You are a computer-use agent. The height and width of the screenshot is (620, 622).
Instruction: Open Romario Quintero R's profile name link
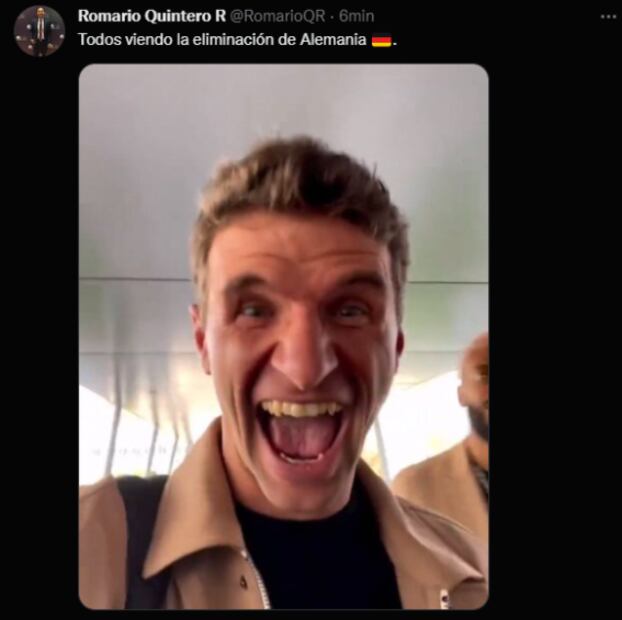(151, 16)
